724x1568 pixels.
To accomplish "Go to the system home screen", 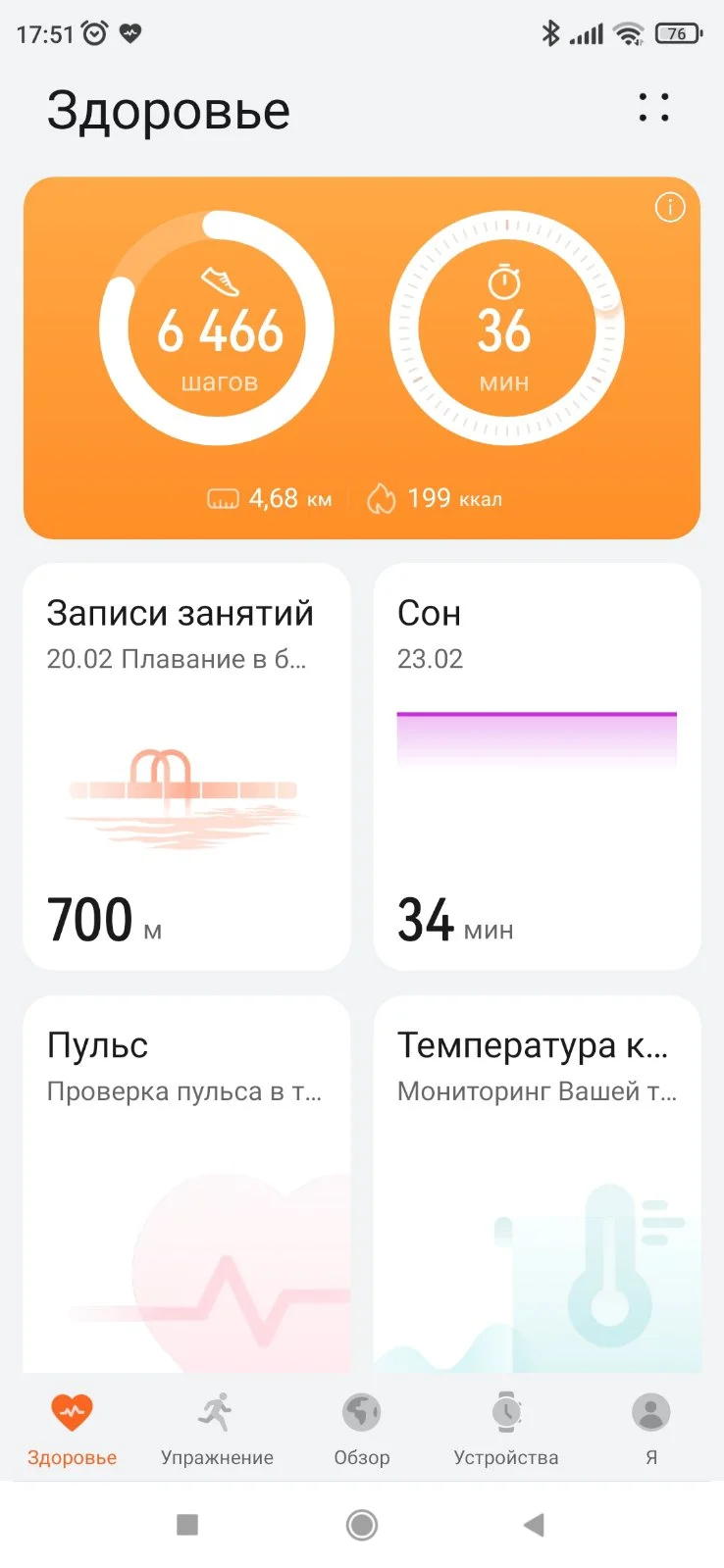I will (362, 1525).
